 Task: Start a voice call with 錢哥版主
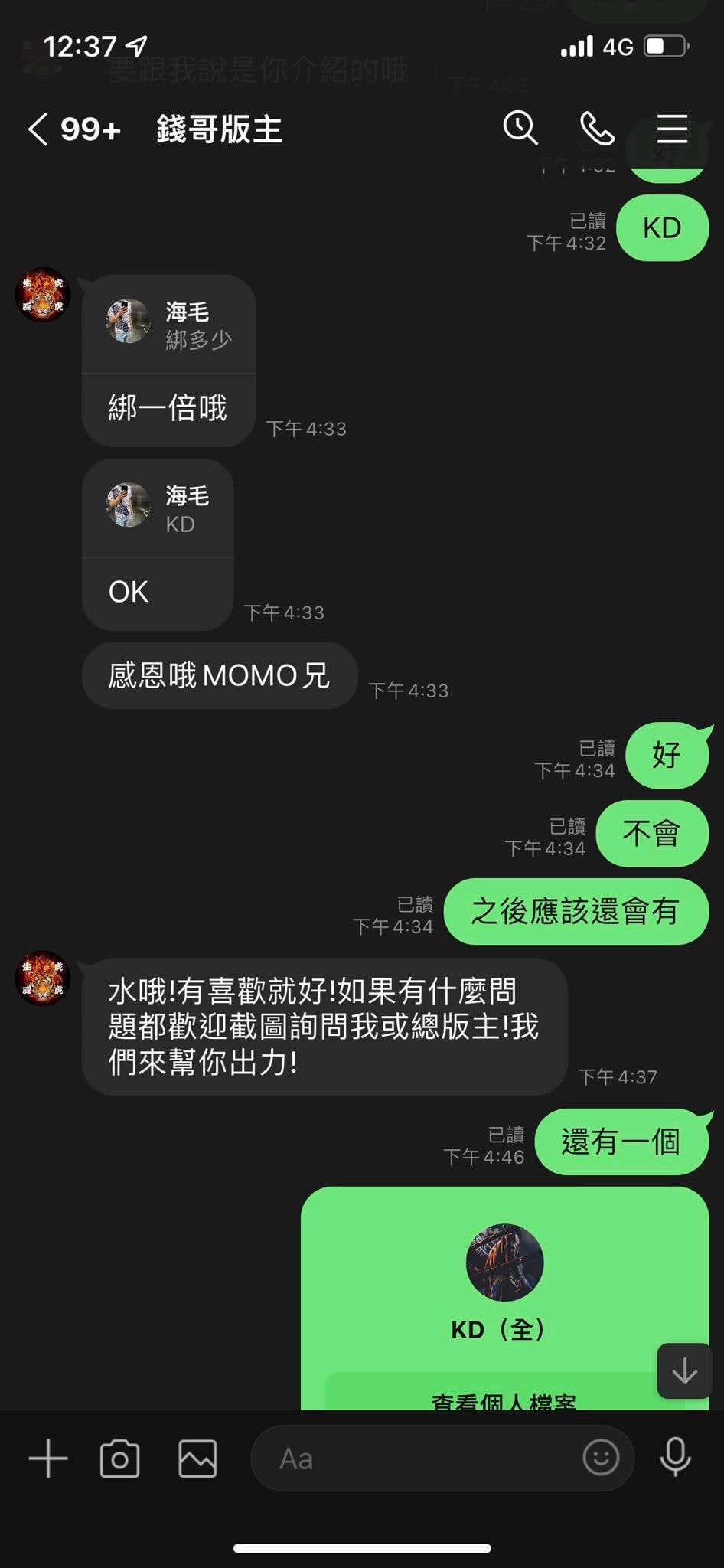pos(597,128)
